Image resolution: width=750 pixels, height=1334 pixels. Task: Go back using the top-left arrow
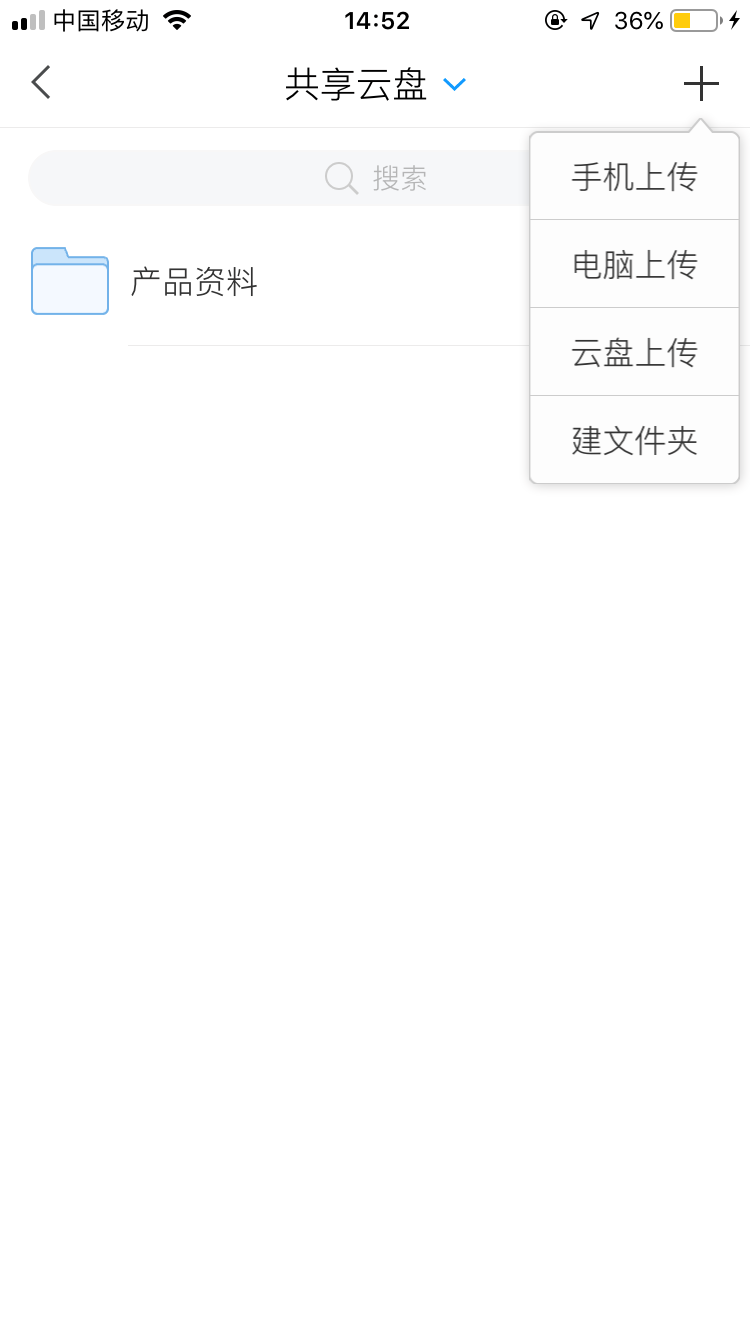pos(41,83)
